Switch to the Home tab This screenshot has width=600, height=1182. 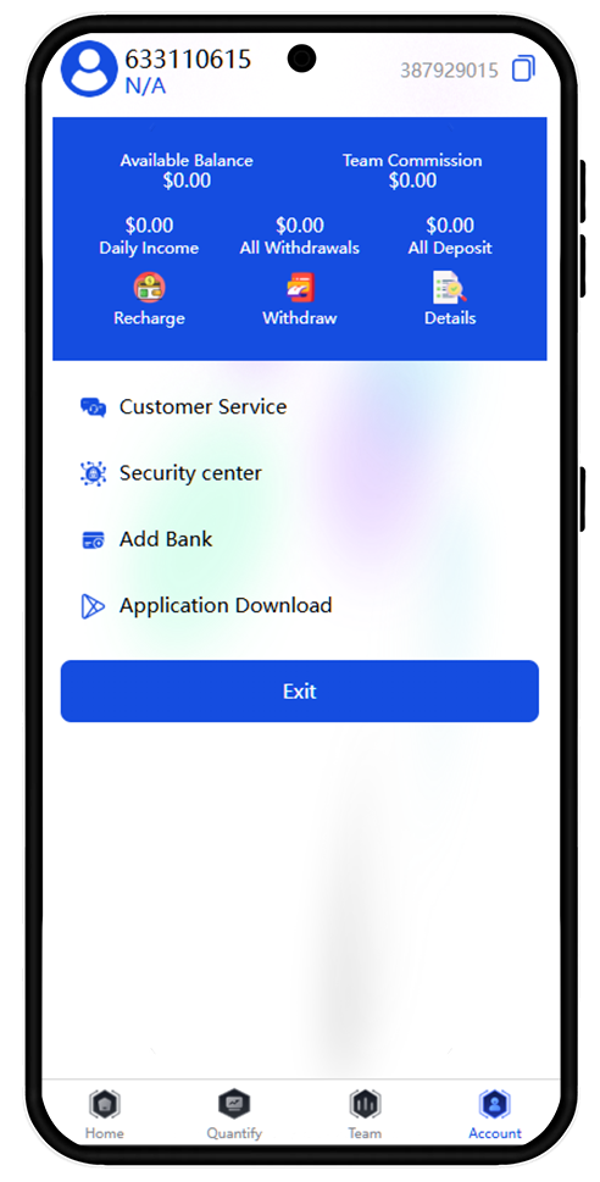point(104,1113)
